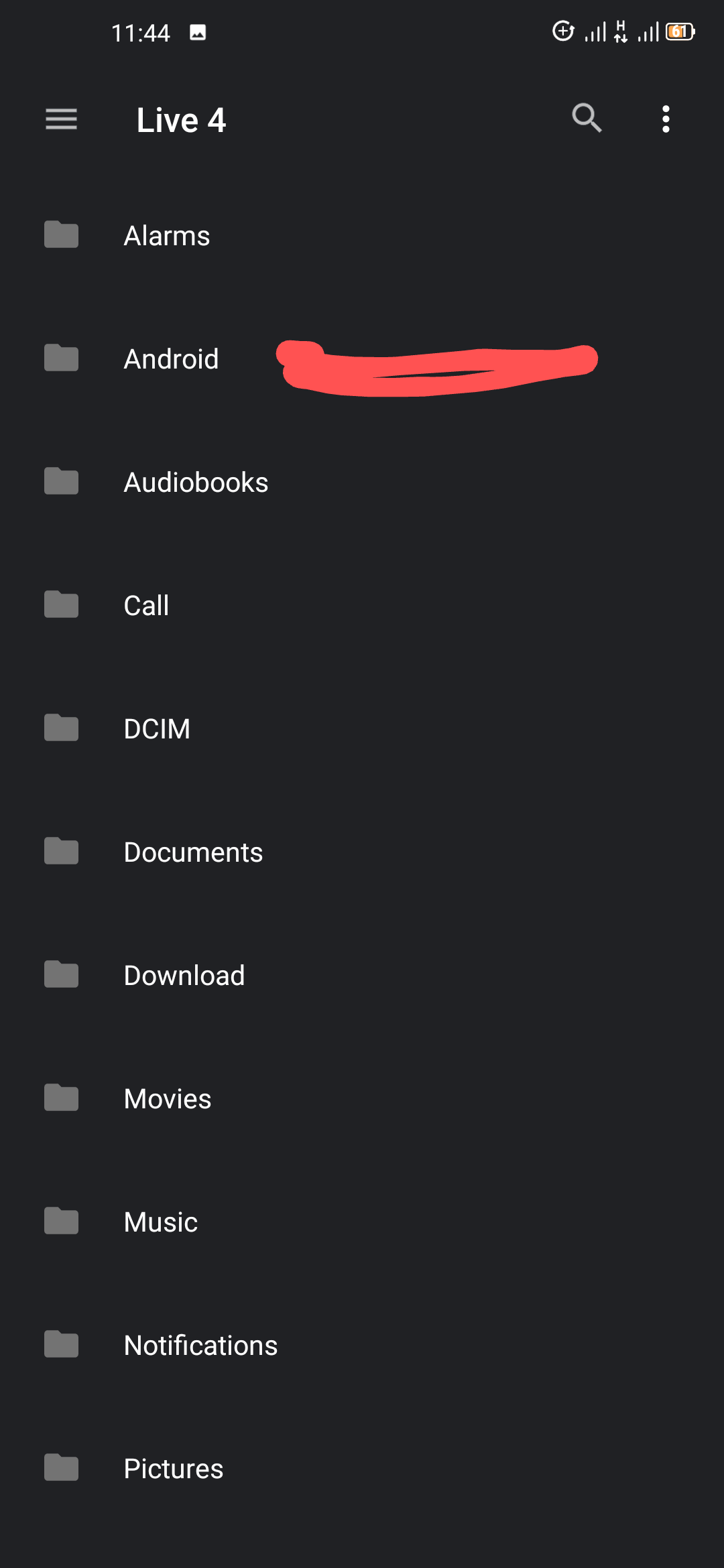This screenshot has height=1568, width=724.
Task: View the Pictures folder
Action: [x=174, y=1469]
